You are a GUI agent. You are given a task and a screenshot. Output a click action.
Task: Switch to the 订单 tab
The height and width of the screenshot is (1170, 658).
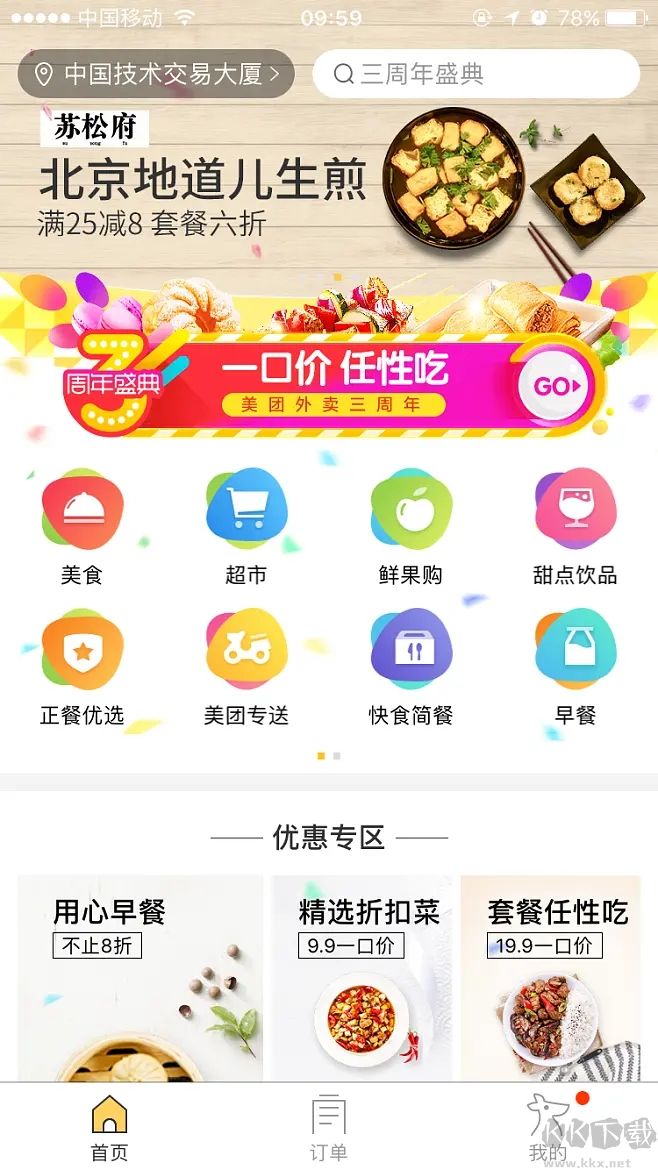click(x=328, y=1126)
